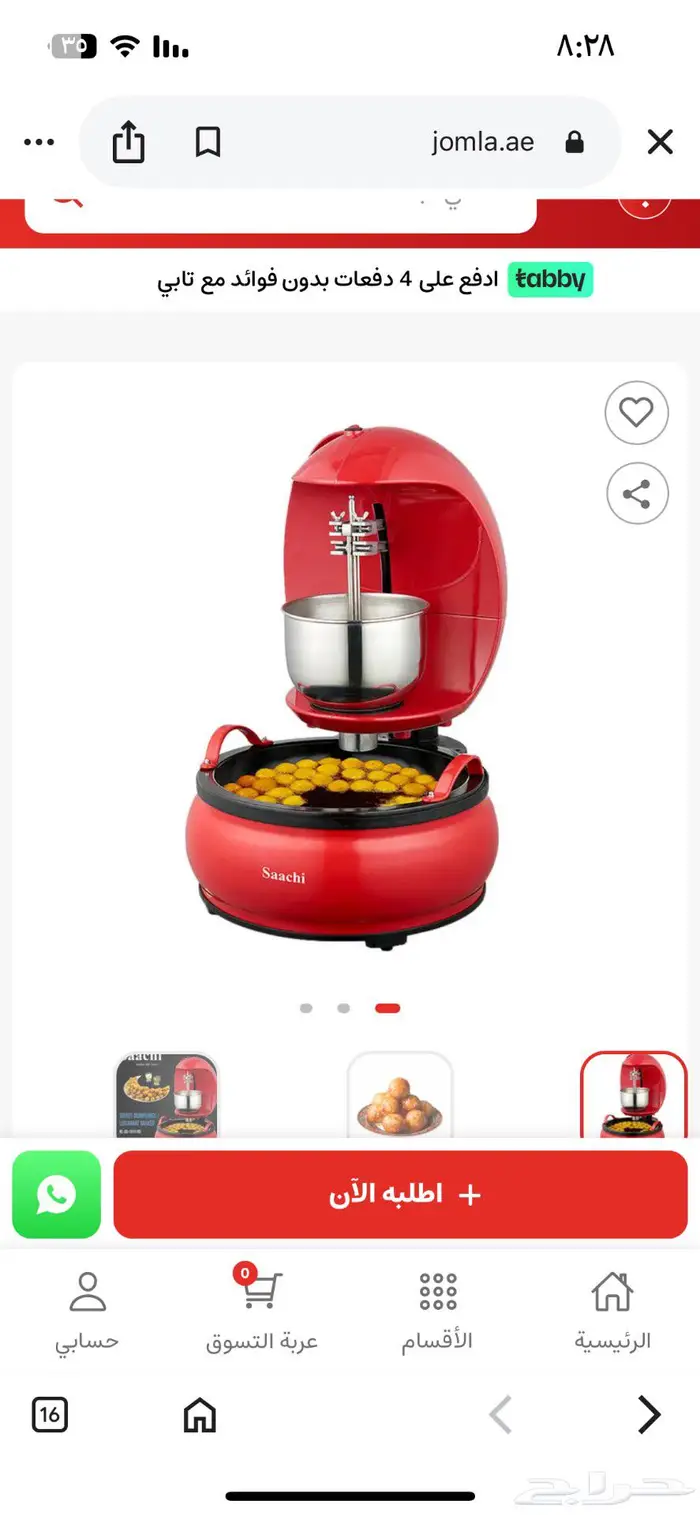Share this product via share icon
Viewport: 700px width, 1515px height.
[636, 493]
